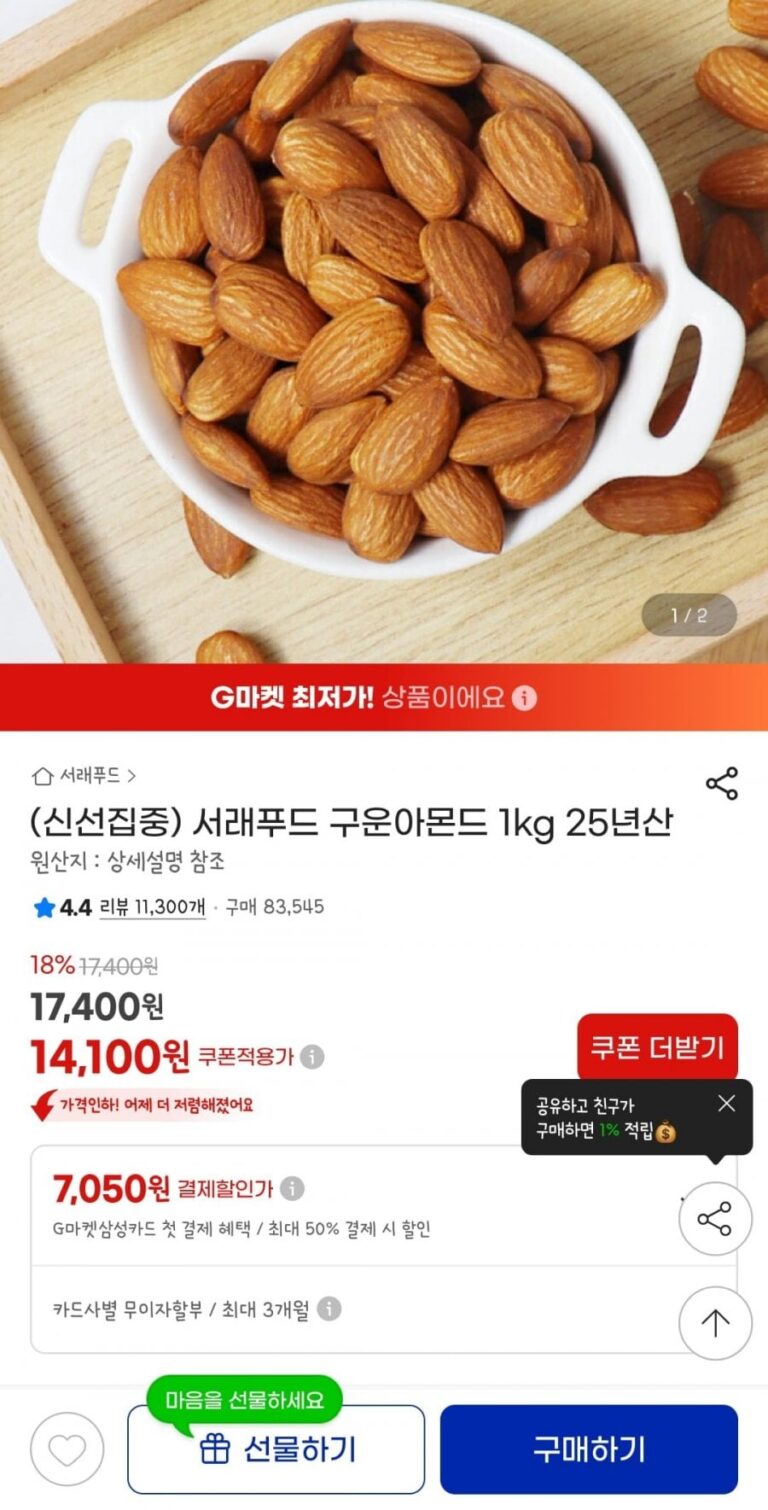
Task: Tap 선물하기 to send as gift
Action: [276, 1449]
